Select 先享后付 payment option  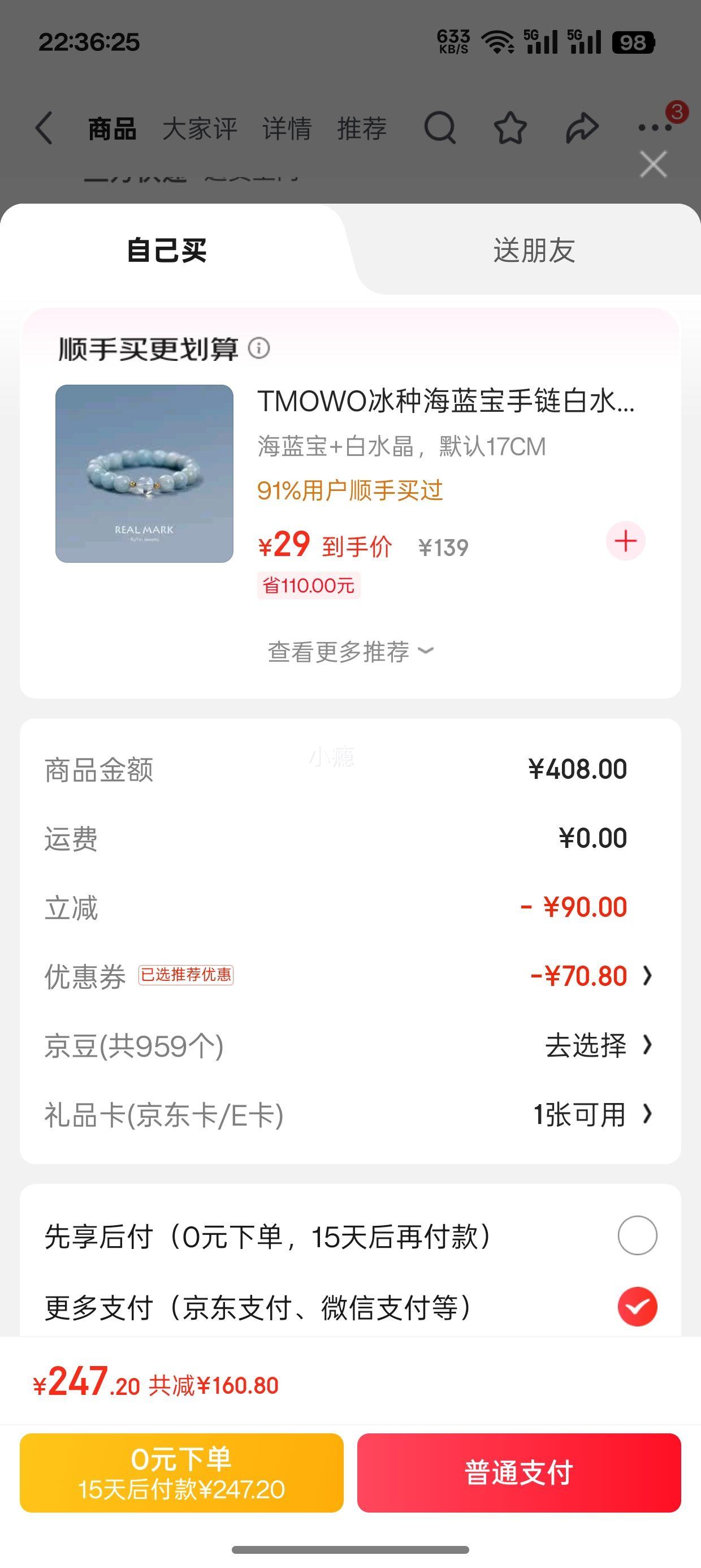click(637, 1235)
